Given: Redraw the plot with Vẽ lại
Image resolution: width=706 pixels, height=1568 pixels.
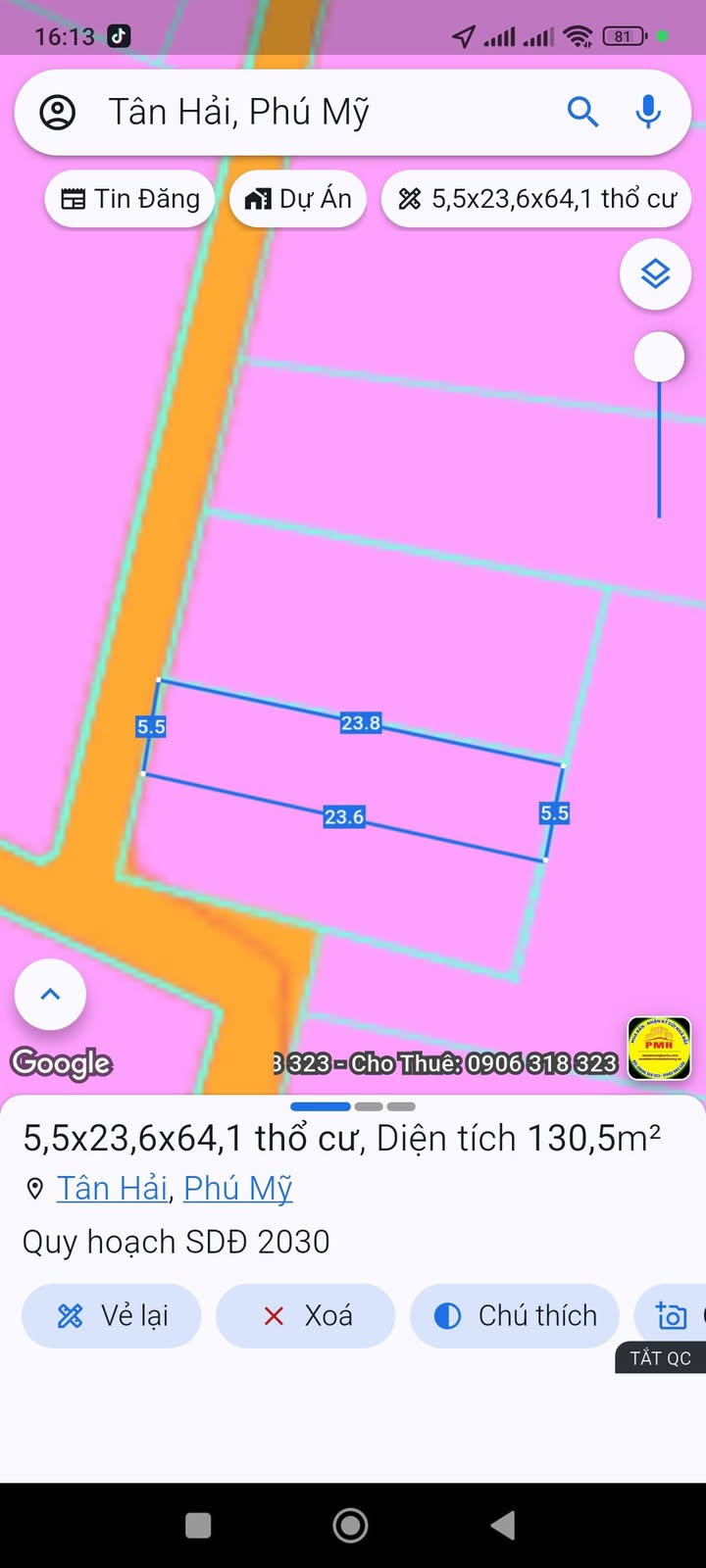Looking at the screenshot, I should click(112, 1315).
